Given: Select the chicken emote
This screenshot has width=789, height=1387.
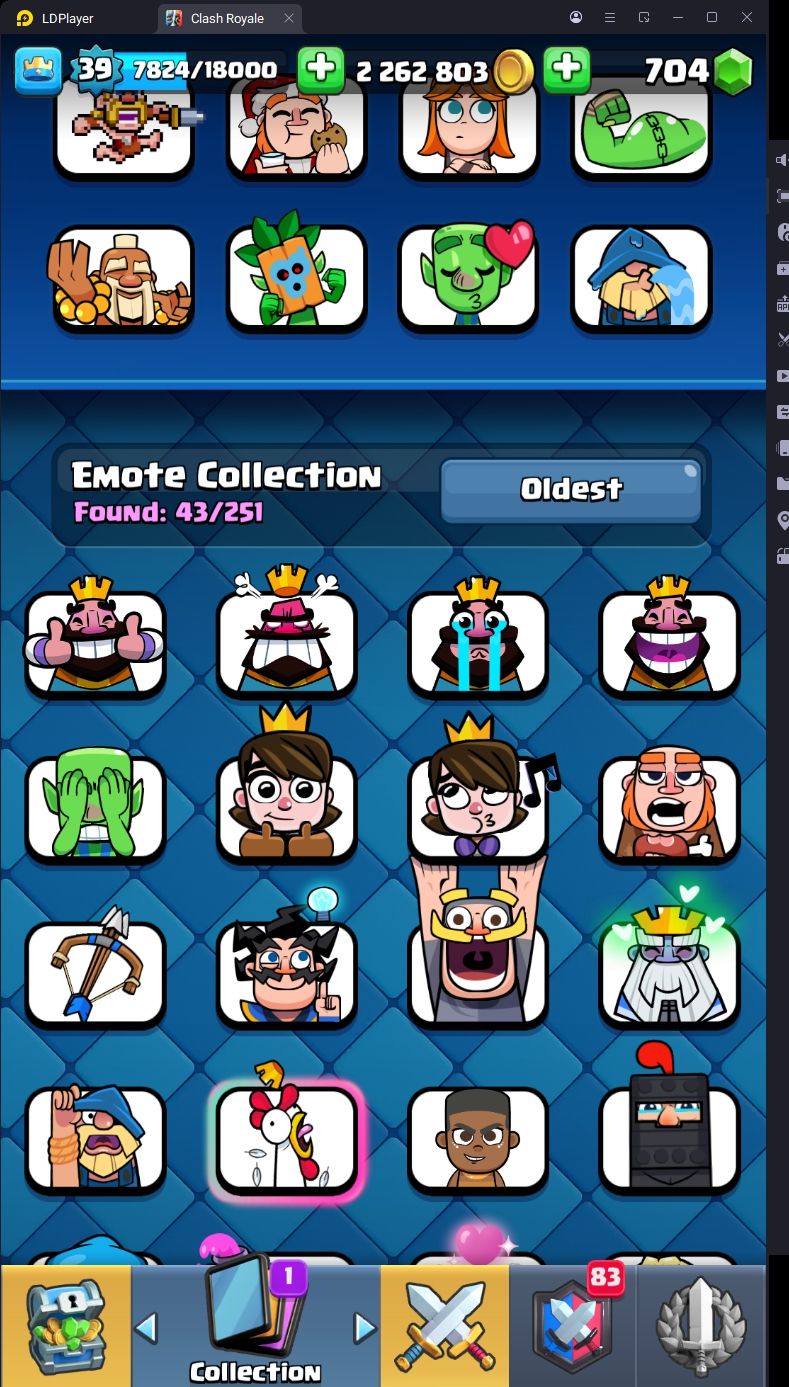Looking at the screenshot, I should (287, 1138).
